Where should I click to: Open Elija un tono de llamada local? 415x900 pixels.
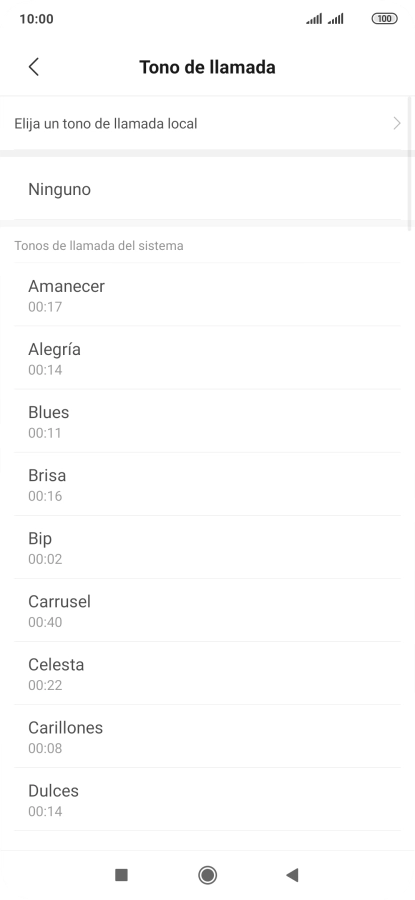[x=207, y=123]
